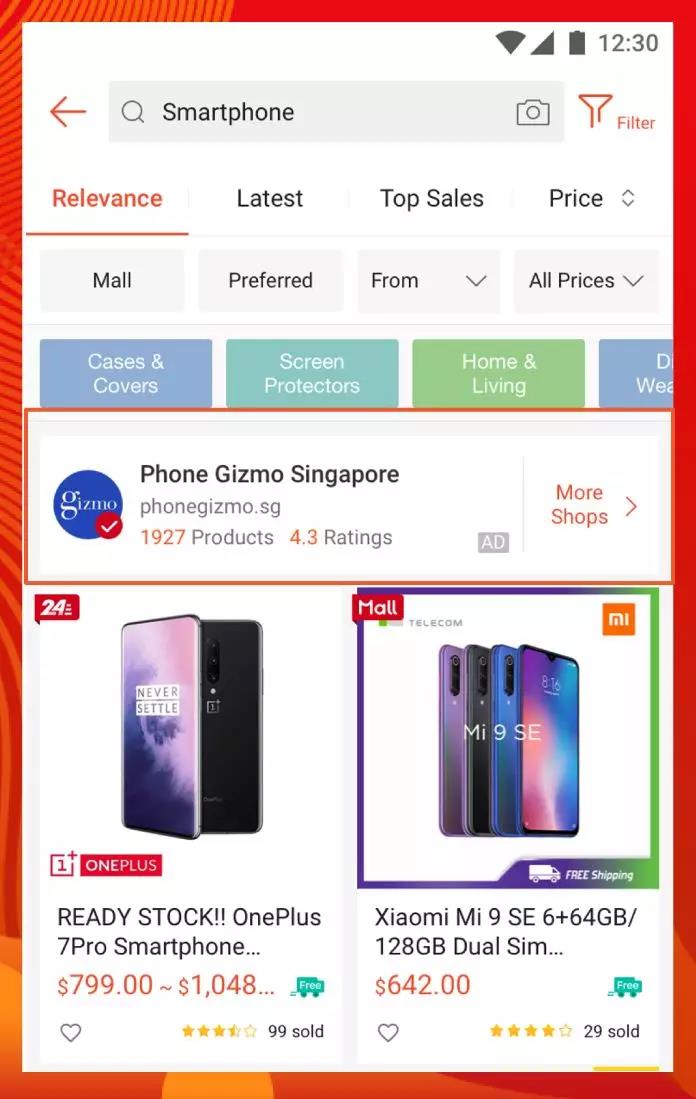Like the Xiaomi Mi 9 SE listing

388,1032
